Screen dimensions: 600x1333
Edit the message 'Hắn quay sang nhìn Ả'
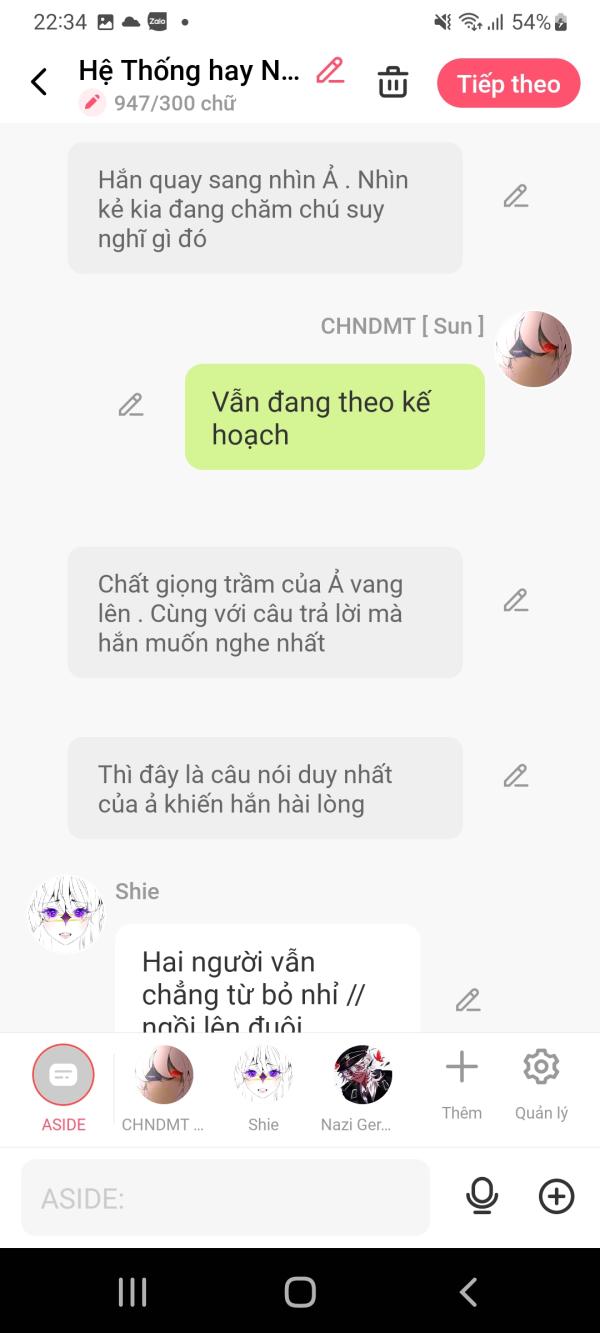pos(515,196)
